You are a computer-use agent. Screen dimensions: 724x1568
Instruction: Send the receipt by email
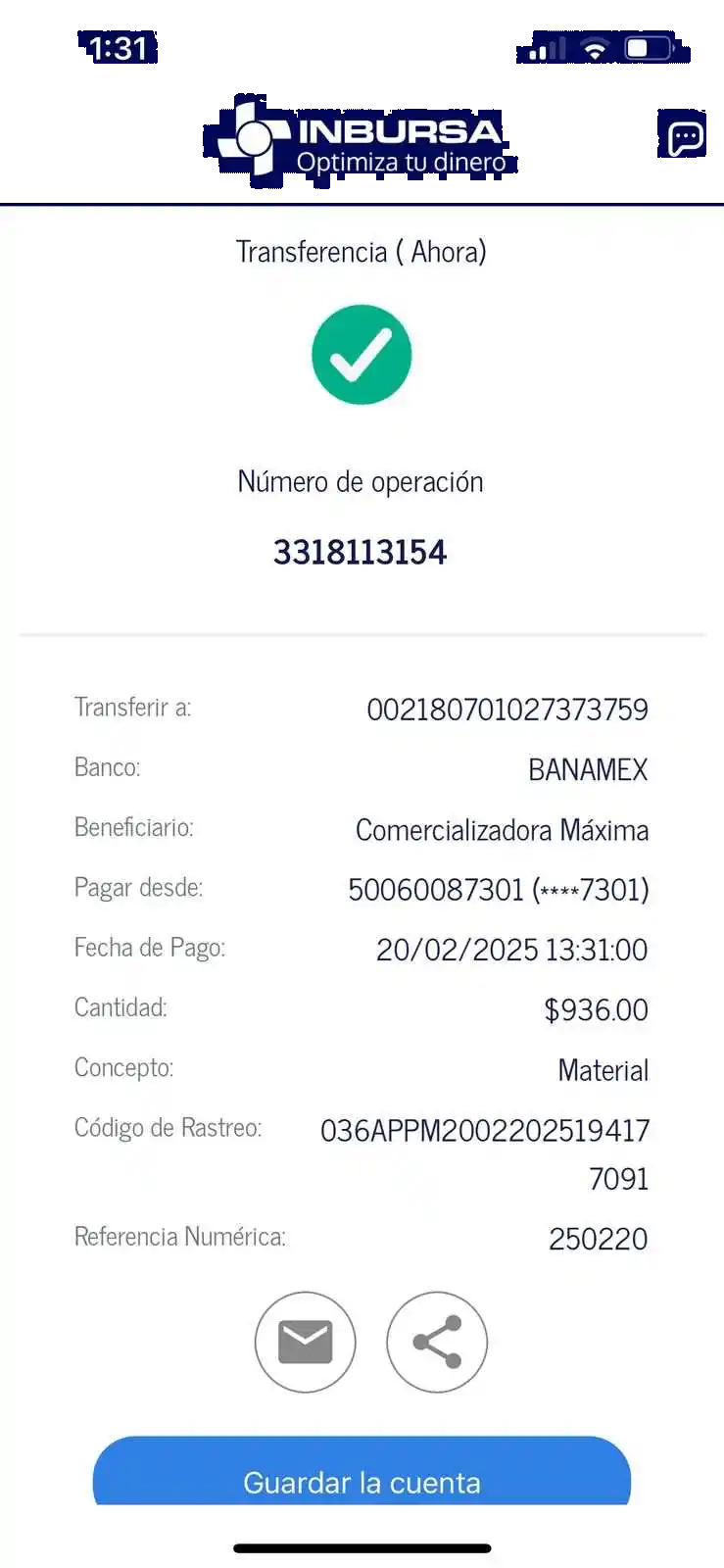[305, 1342]
